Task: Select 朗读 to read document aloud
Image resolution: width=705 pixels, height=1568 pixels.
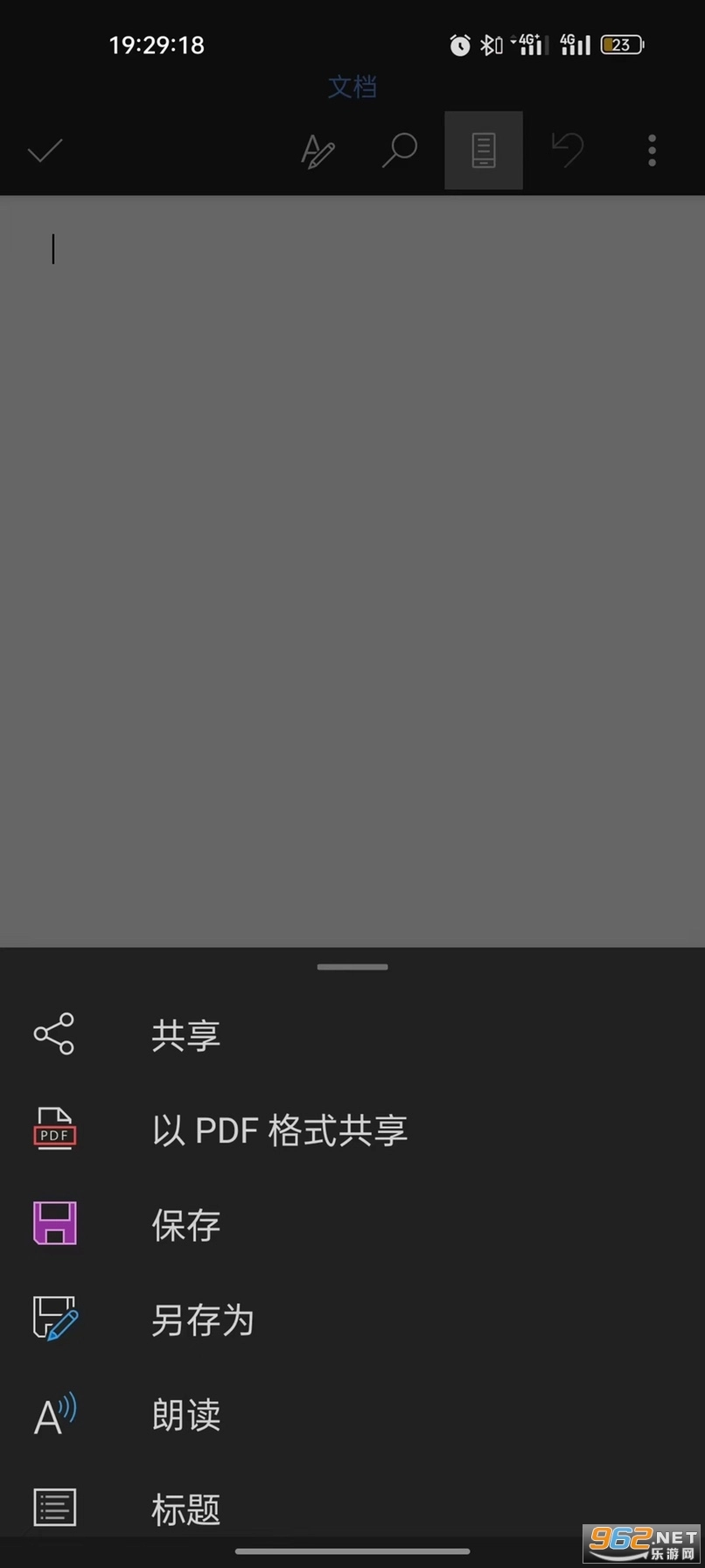Action: 185,1414
